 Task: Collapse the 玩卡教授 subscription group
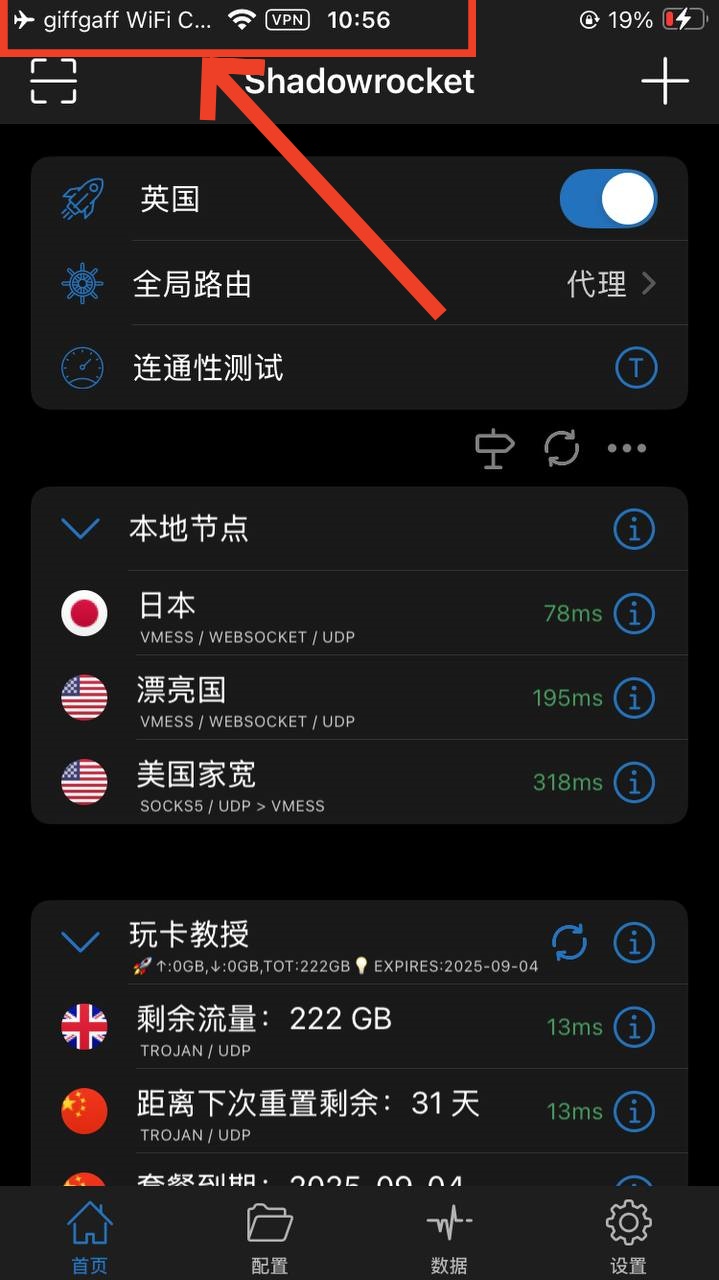coord(80,942)
